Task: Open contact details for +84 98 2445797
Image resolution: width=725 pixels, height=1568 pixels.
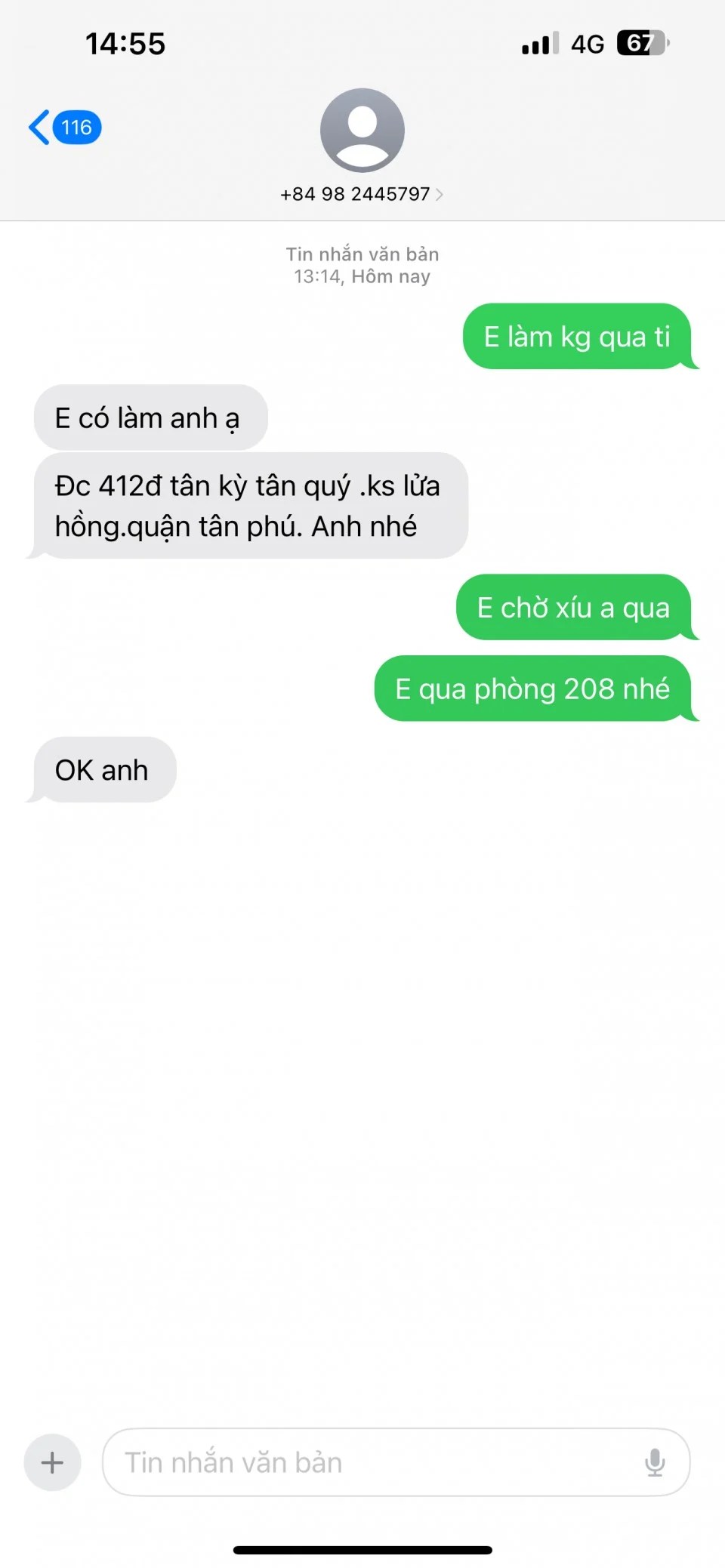Action: coord(362,194)
